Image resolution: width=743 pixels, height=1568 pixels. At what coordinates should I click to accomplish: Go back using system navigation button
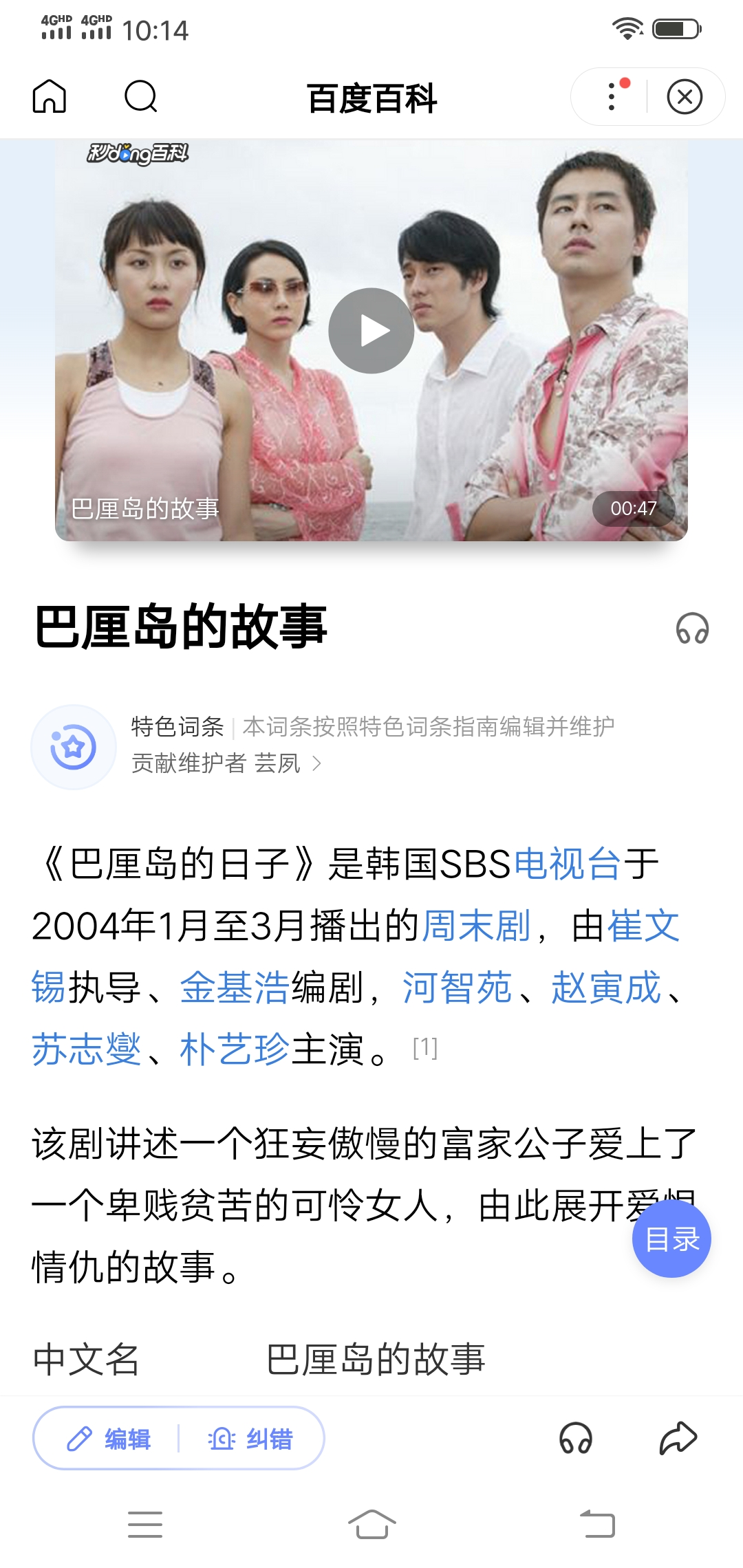[597, 1524]
